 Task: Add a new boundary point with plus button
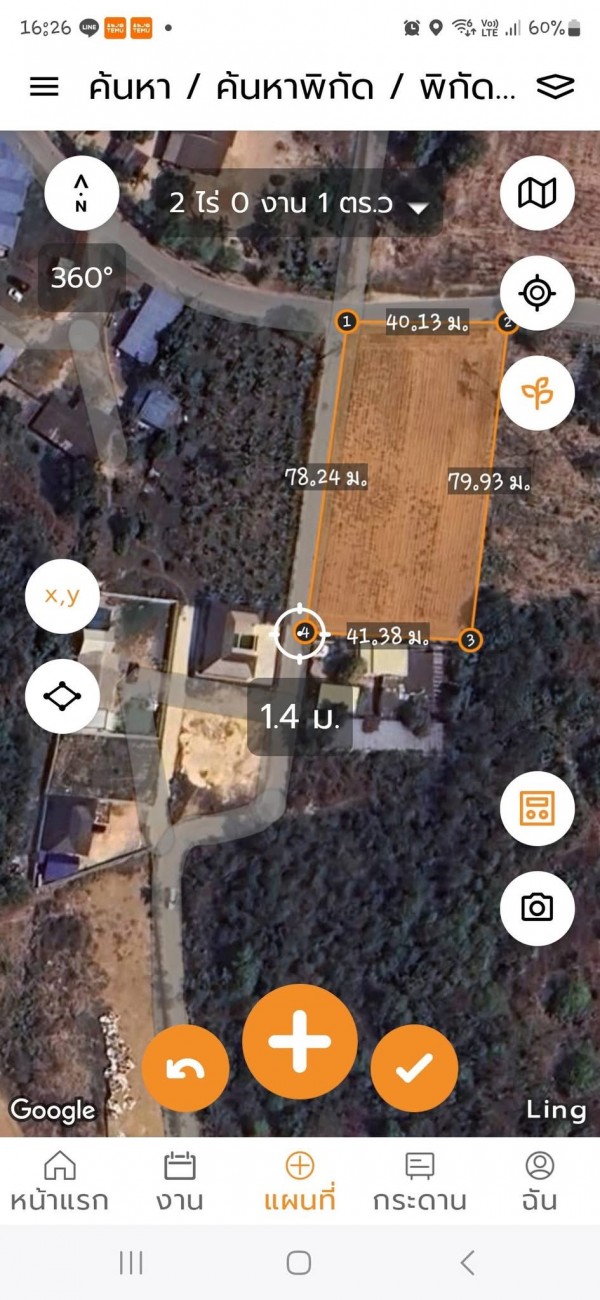[x=299, y=1041]
